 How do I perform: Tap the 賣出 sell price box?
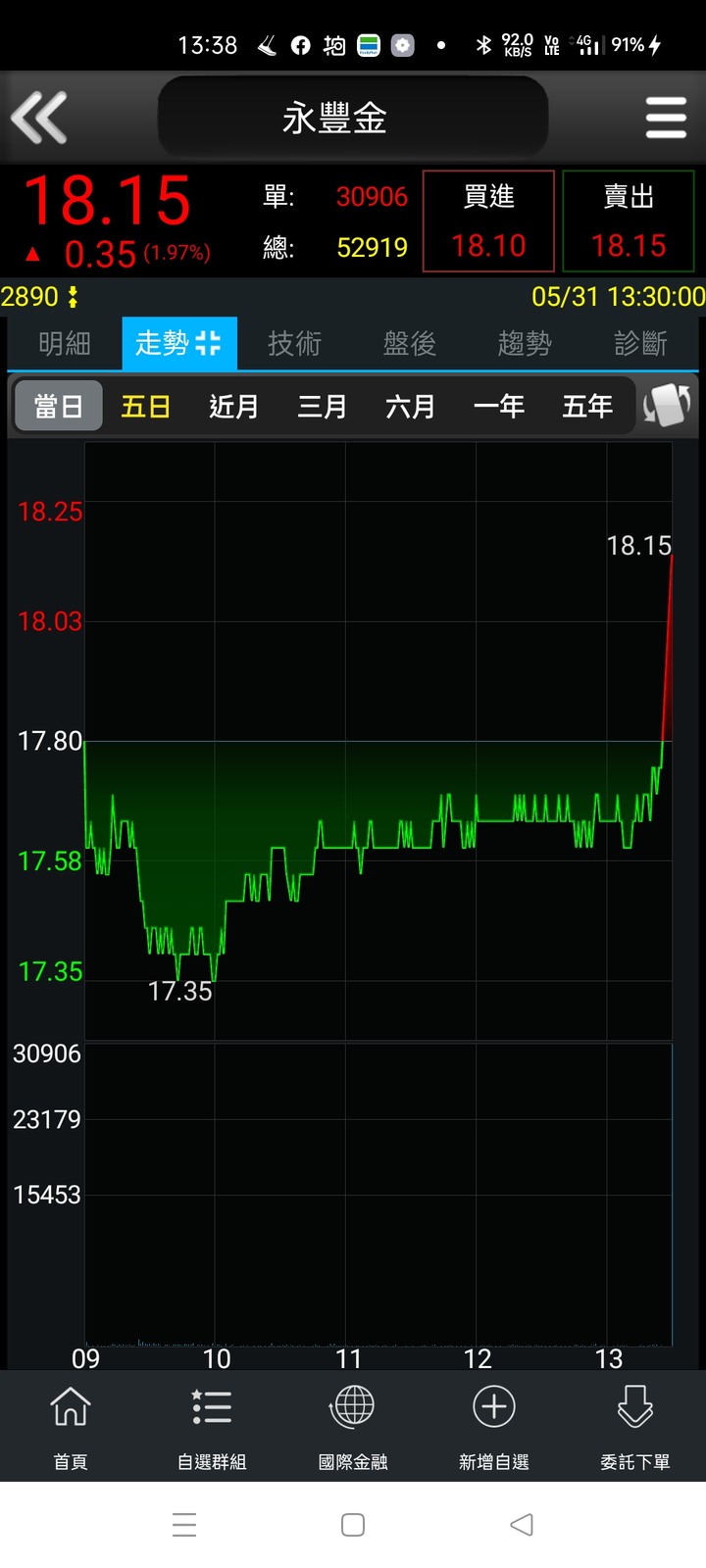click(629, 220)
